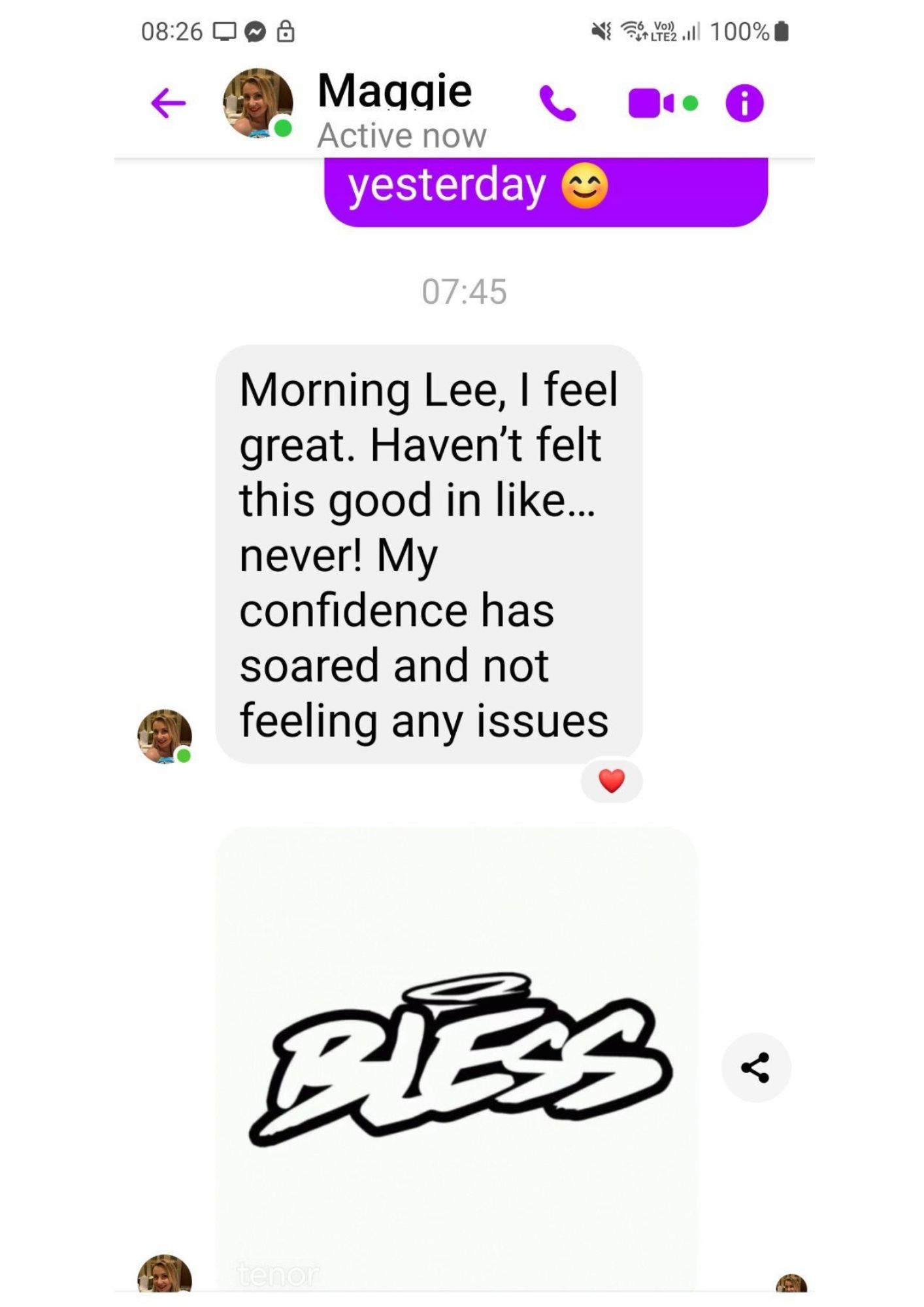Image resolution: width=924 pixels, height=1307 pixels.
Task: Start a video call with Maggie
Action: pos(651,103)
